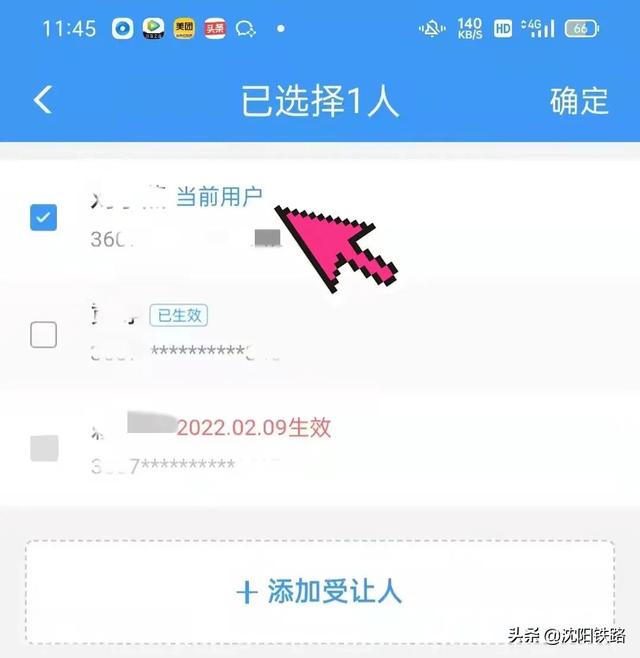Go back using the top-left arrow
Image resolution: width=640 pixels, height=658 pixels.
42,100
